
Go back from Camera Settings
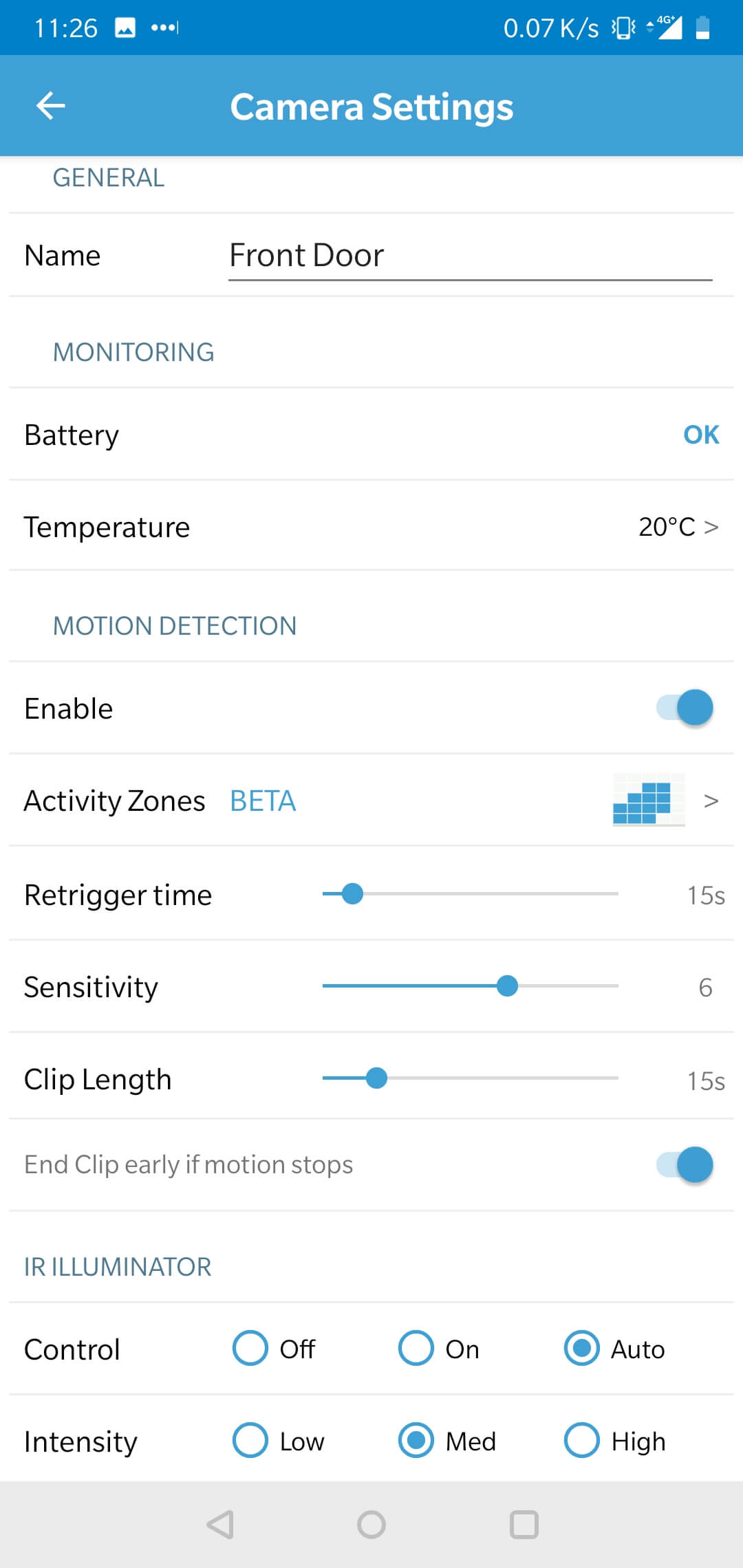click(x=50, y=106)
